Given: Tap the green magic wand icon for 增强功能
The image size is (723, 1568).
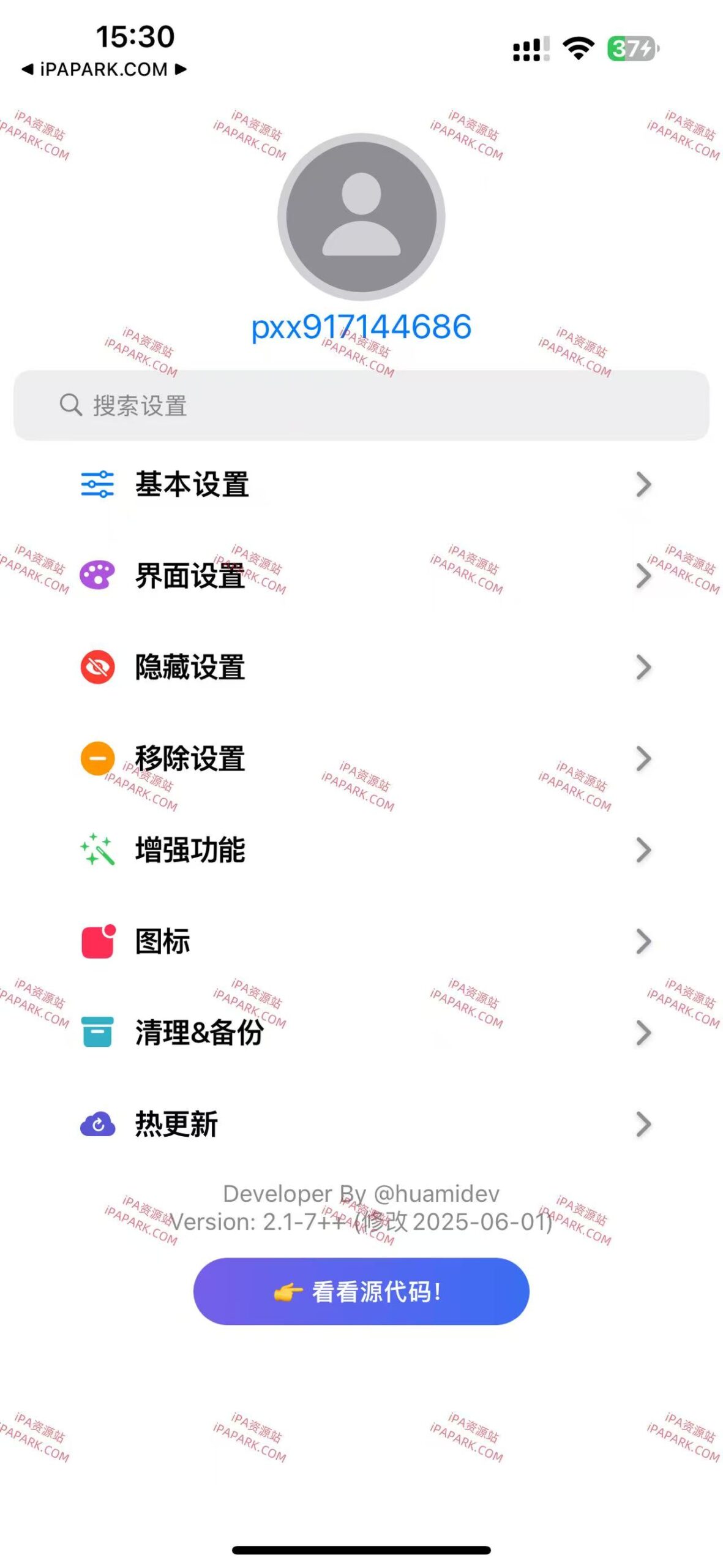Looking at the screenshot, I should click(x=98, y=850).
